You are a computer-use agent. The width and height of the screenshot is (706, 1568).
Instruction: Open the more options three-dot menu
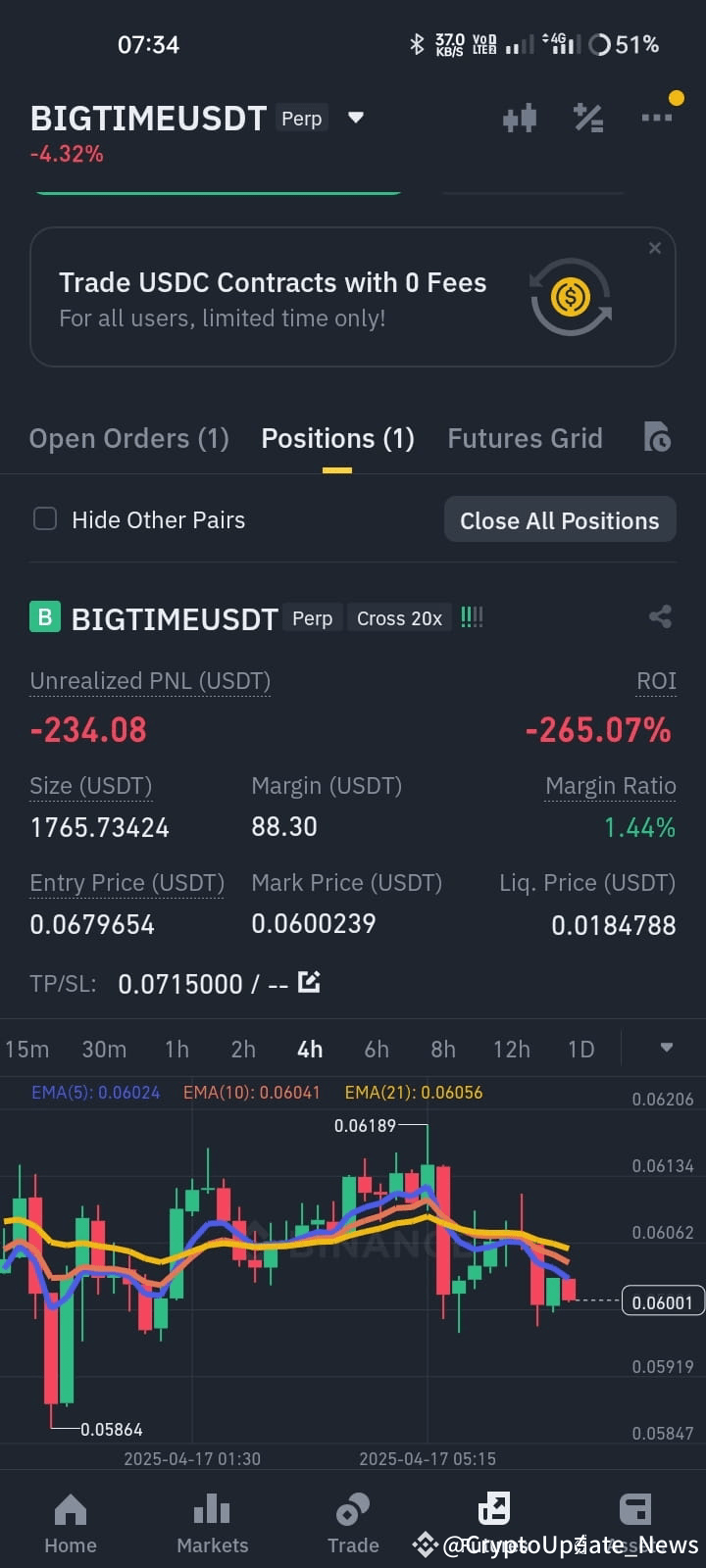(x=655, y=118)
